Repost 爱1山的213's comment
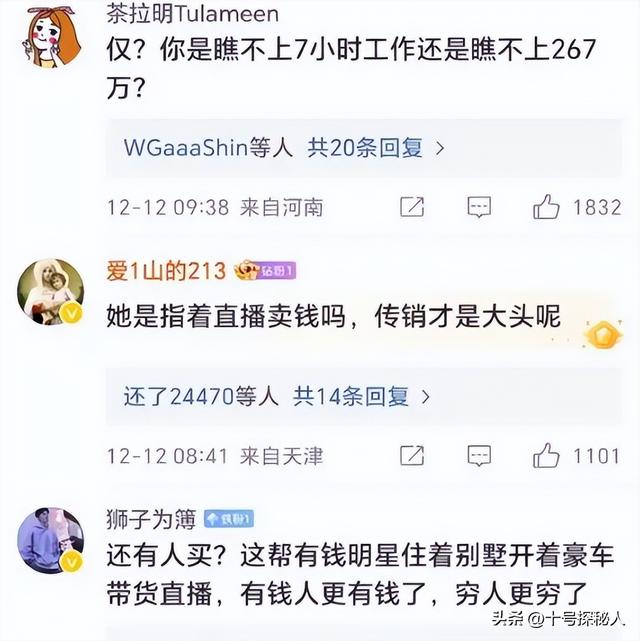This screenshot has height=641, width=640. (x=412, y=456)
